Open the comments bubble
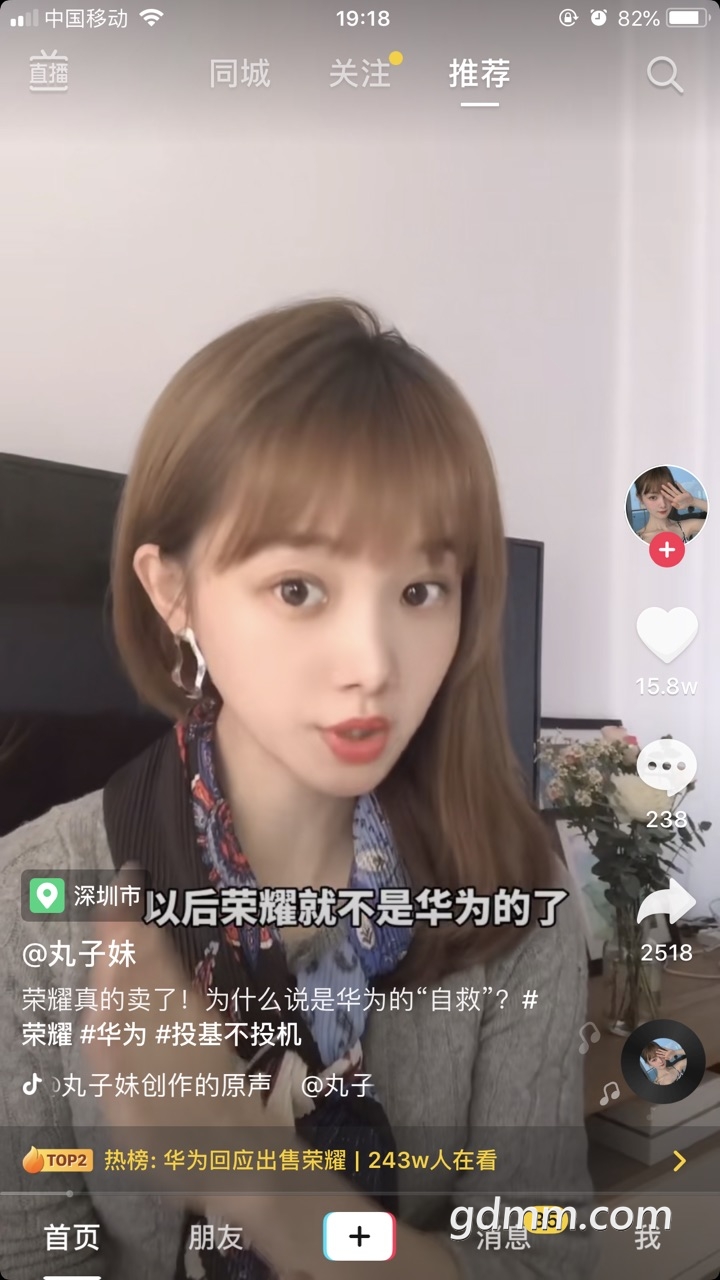Viewport: 720px width, 1280px height. pyautogui.click(x=666, y=768)
